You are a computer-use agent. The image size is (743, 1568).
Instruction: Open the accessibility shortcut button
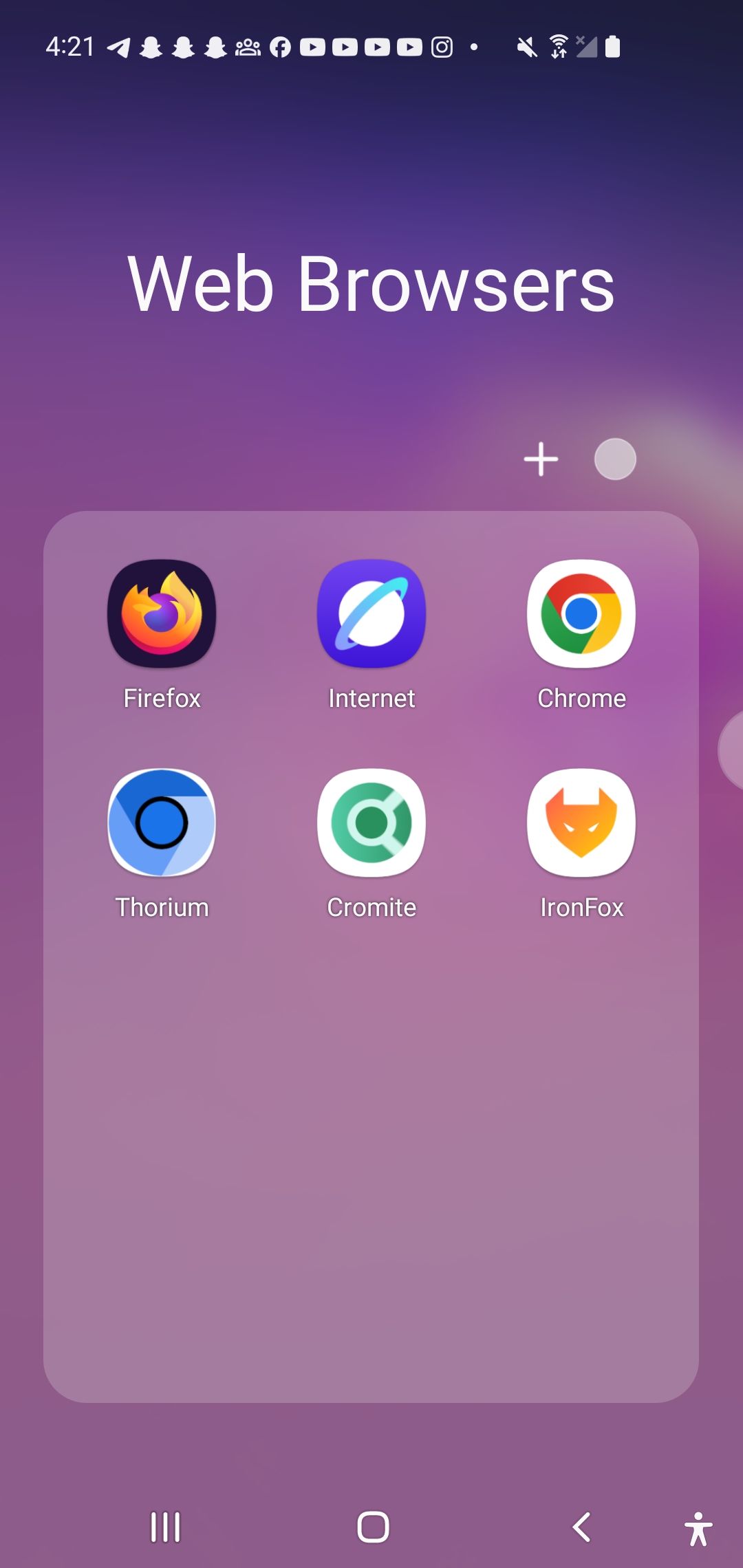(x=698, y=1528)
